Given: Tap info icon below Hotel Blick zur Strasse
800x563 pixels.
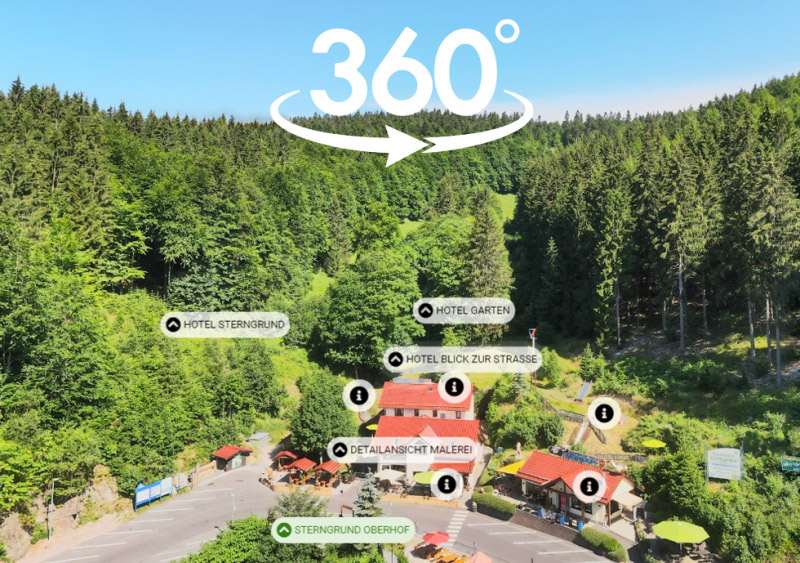Looking at the screenshot, I should tap(454, 387).
